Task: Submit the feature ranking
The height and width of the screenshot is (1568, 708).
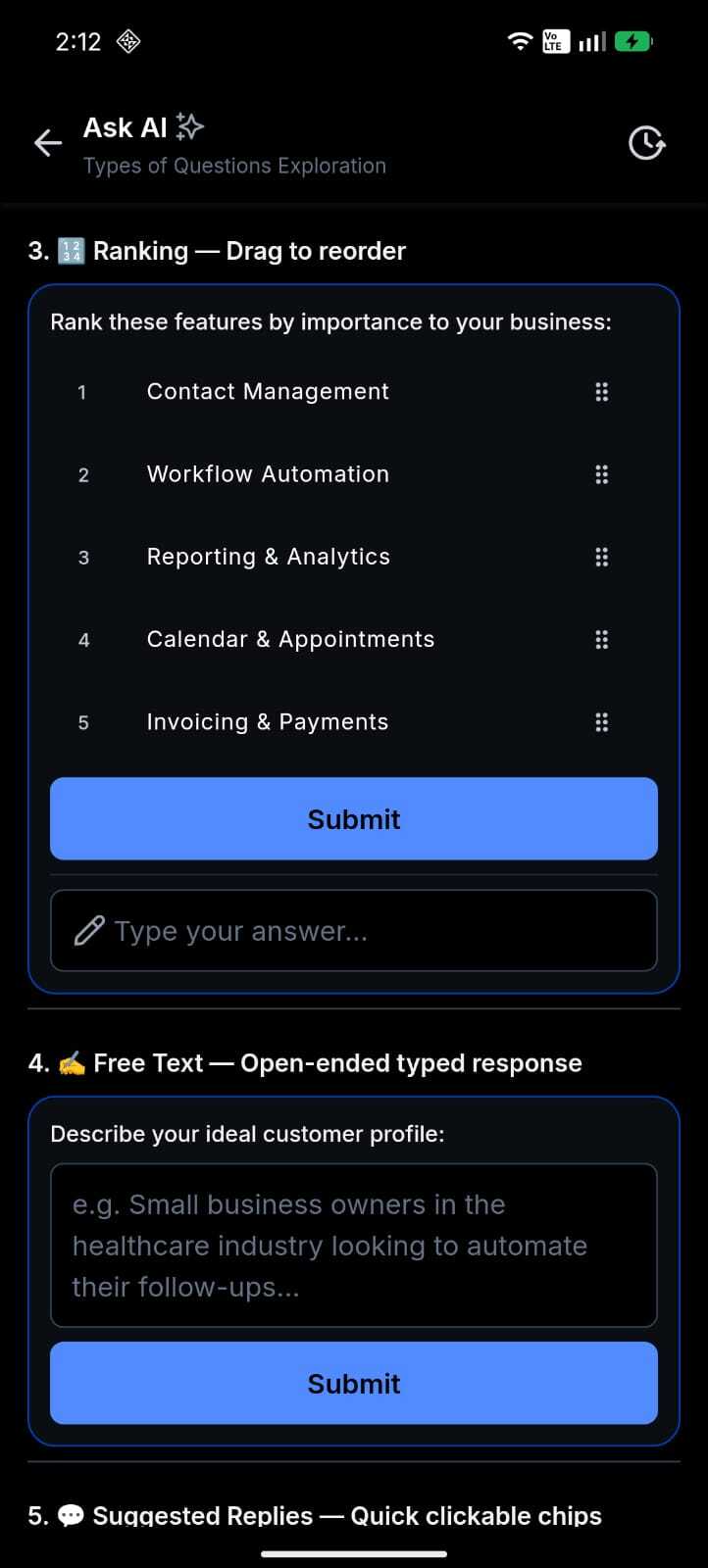Action: (x=354, y=818)
